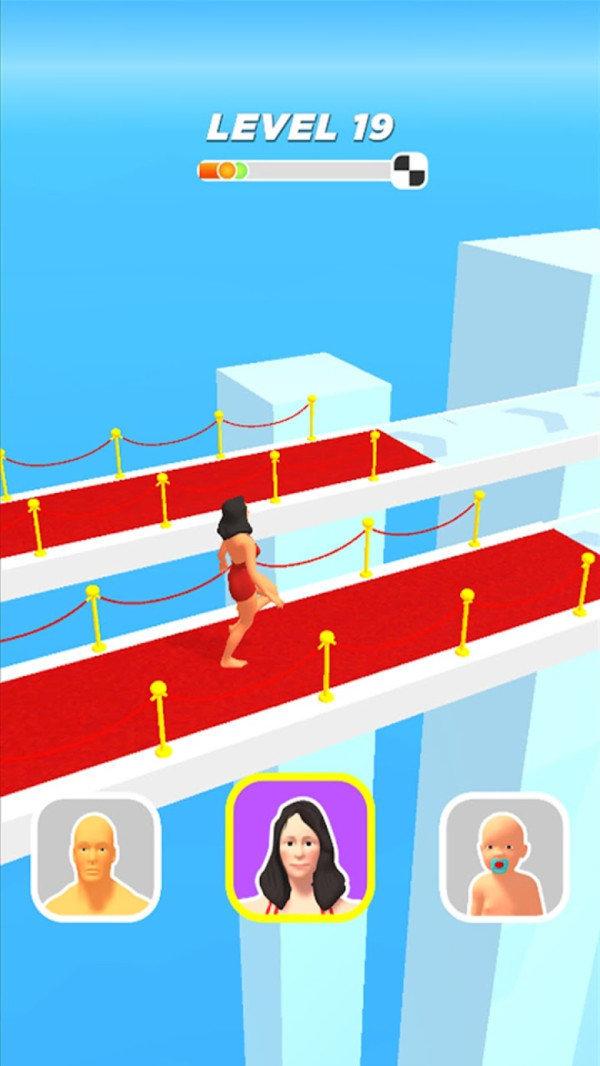600x1066 pixels.
Task: Select the dark-haired woman character
Action: pos(300,848)
